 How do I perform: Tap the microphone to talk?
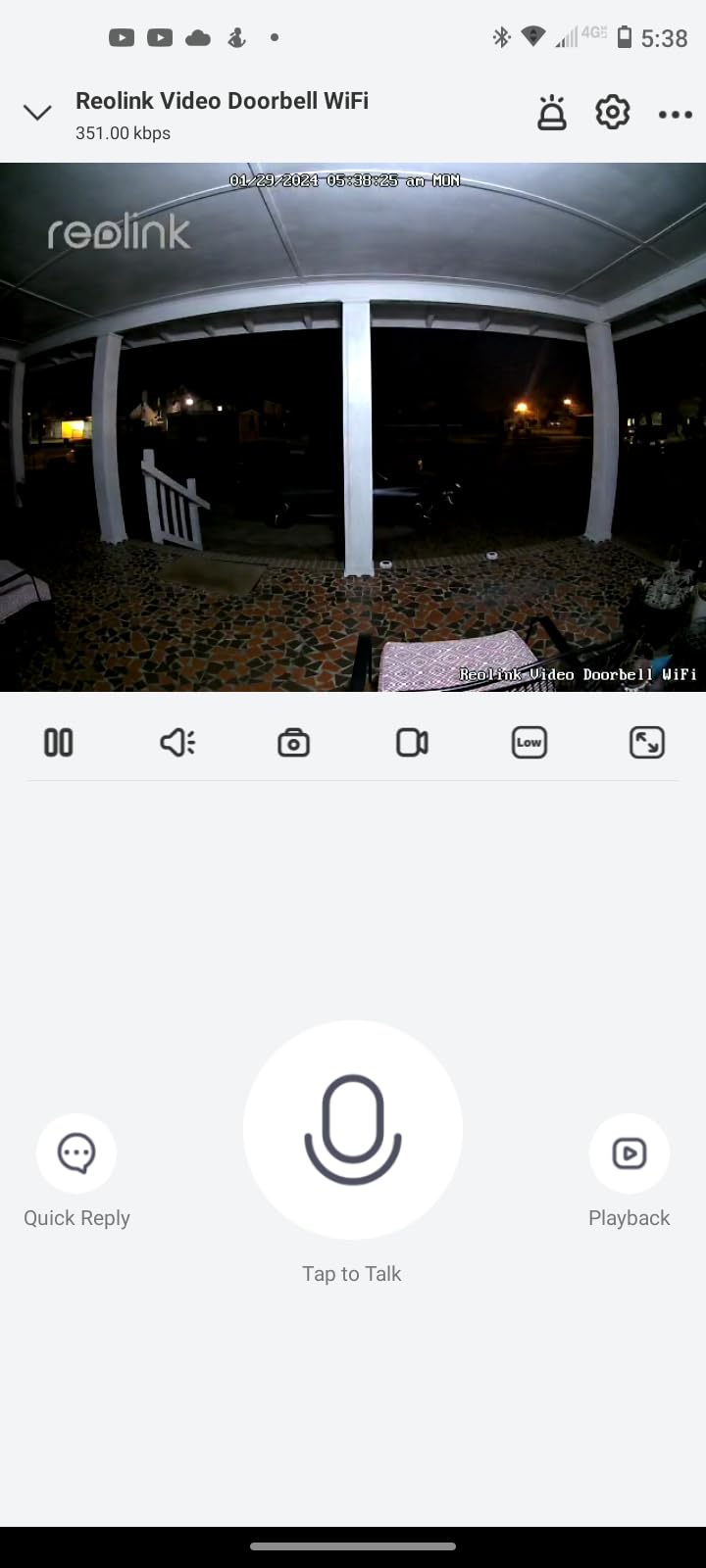[x=353, y=1130]
